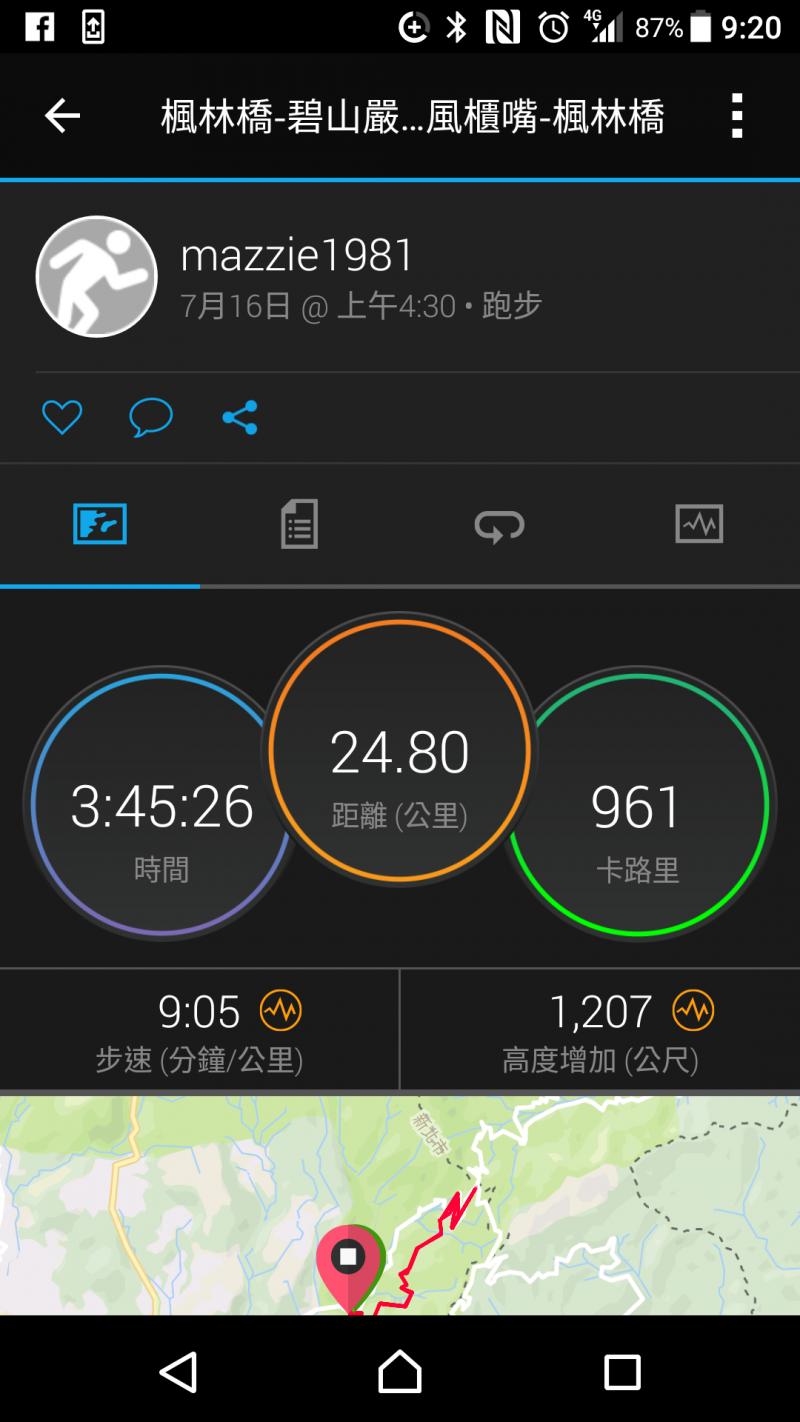The height and width of the screenshot is (1422, 800).
Task: Go back using the app bar arrow
Action: coord(62,117)
